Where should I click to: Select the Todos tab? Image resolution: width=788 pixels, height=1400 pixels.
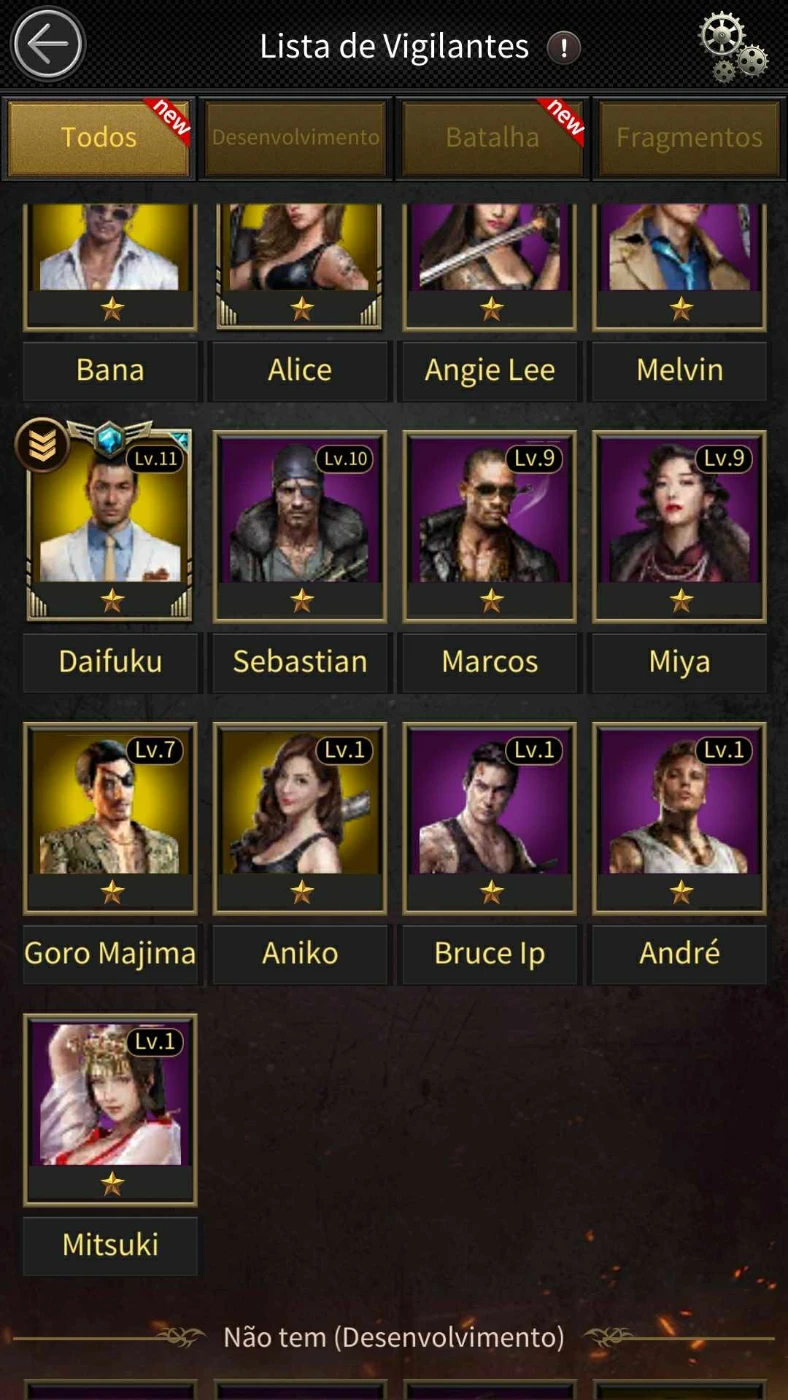click(x=99, y=137)
